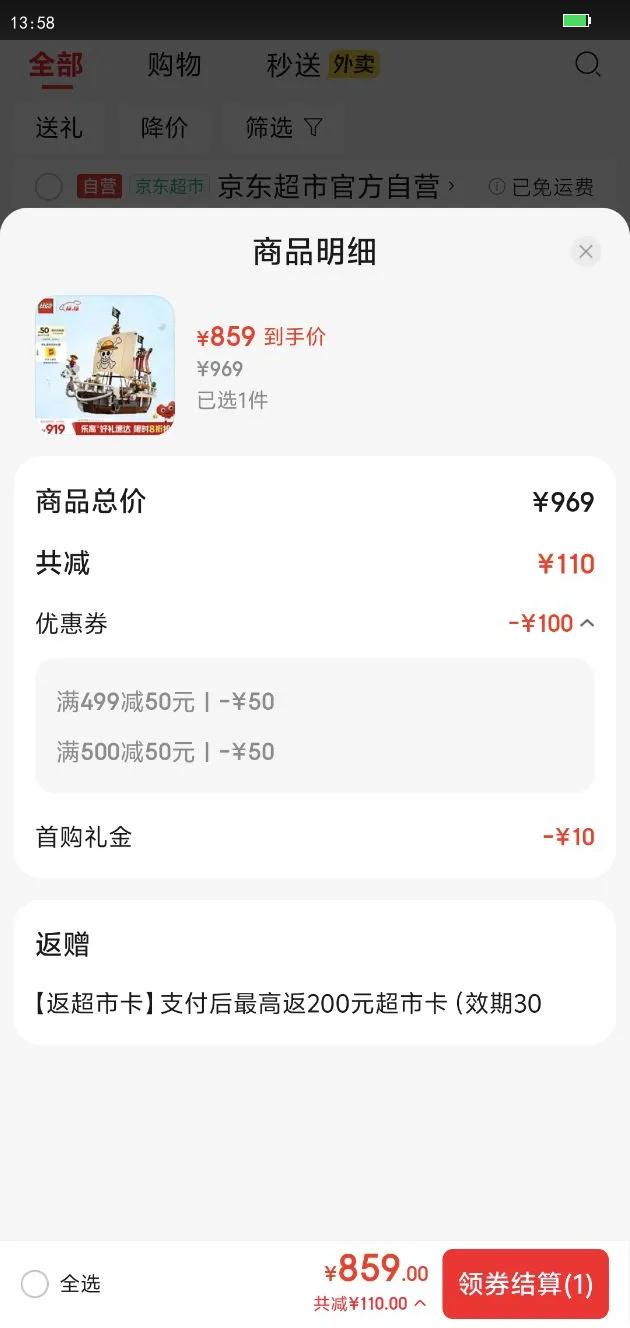Open the LEGO pirate ship product thumbnail

click(x=105, y=365)
